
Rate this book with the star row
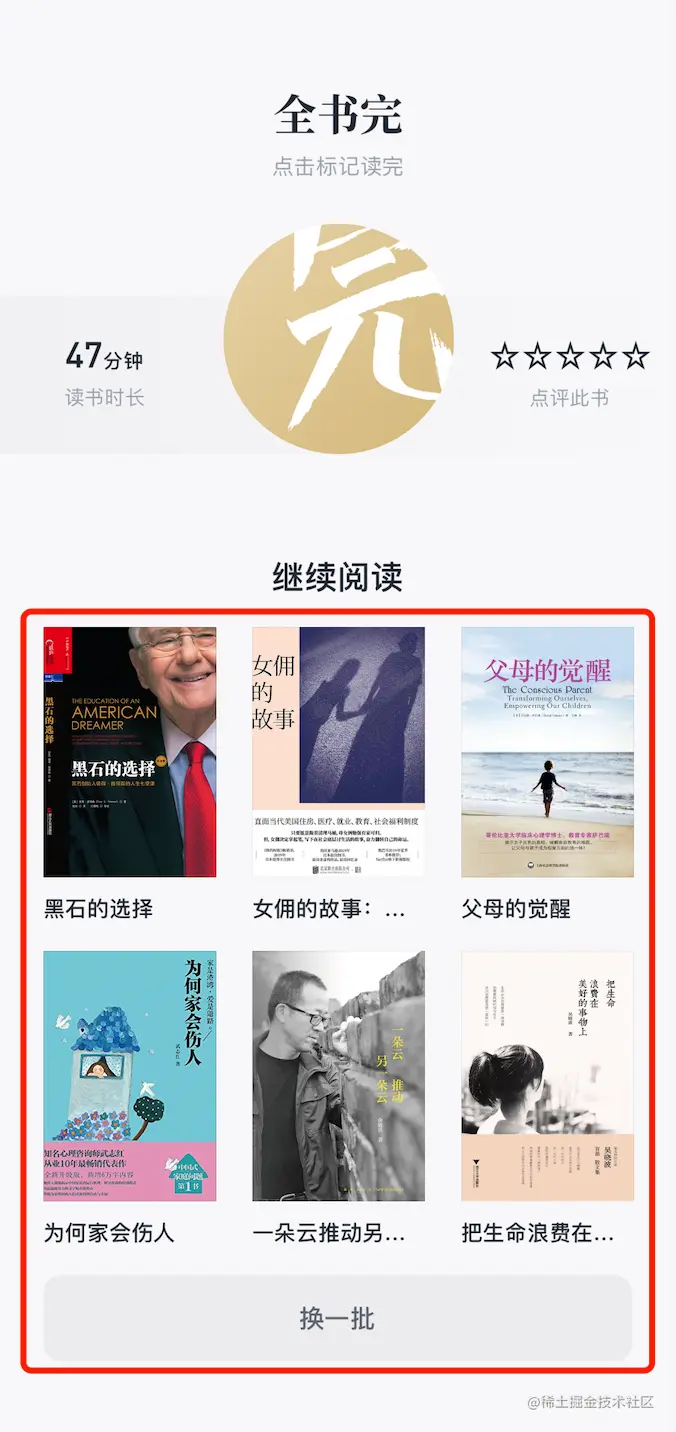569,356
